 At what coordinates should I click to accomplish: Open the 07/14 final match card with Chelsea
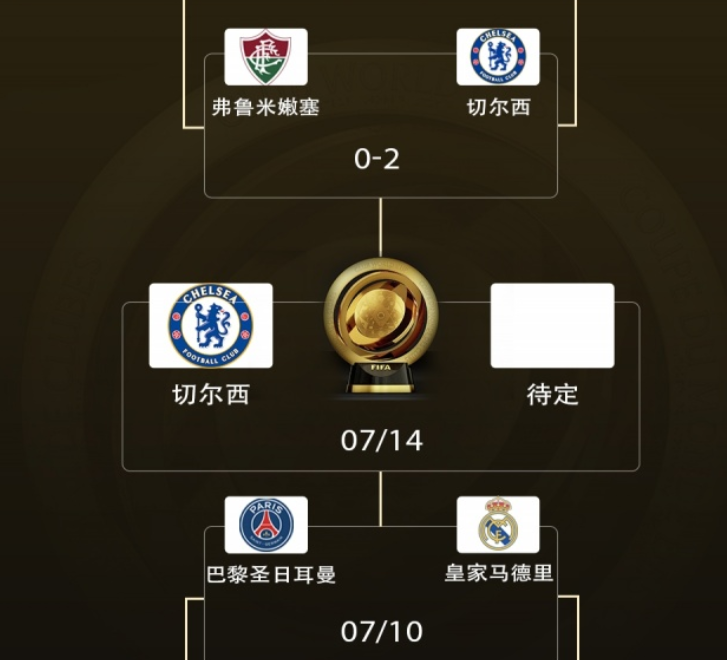[380, 440]
